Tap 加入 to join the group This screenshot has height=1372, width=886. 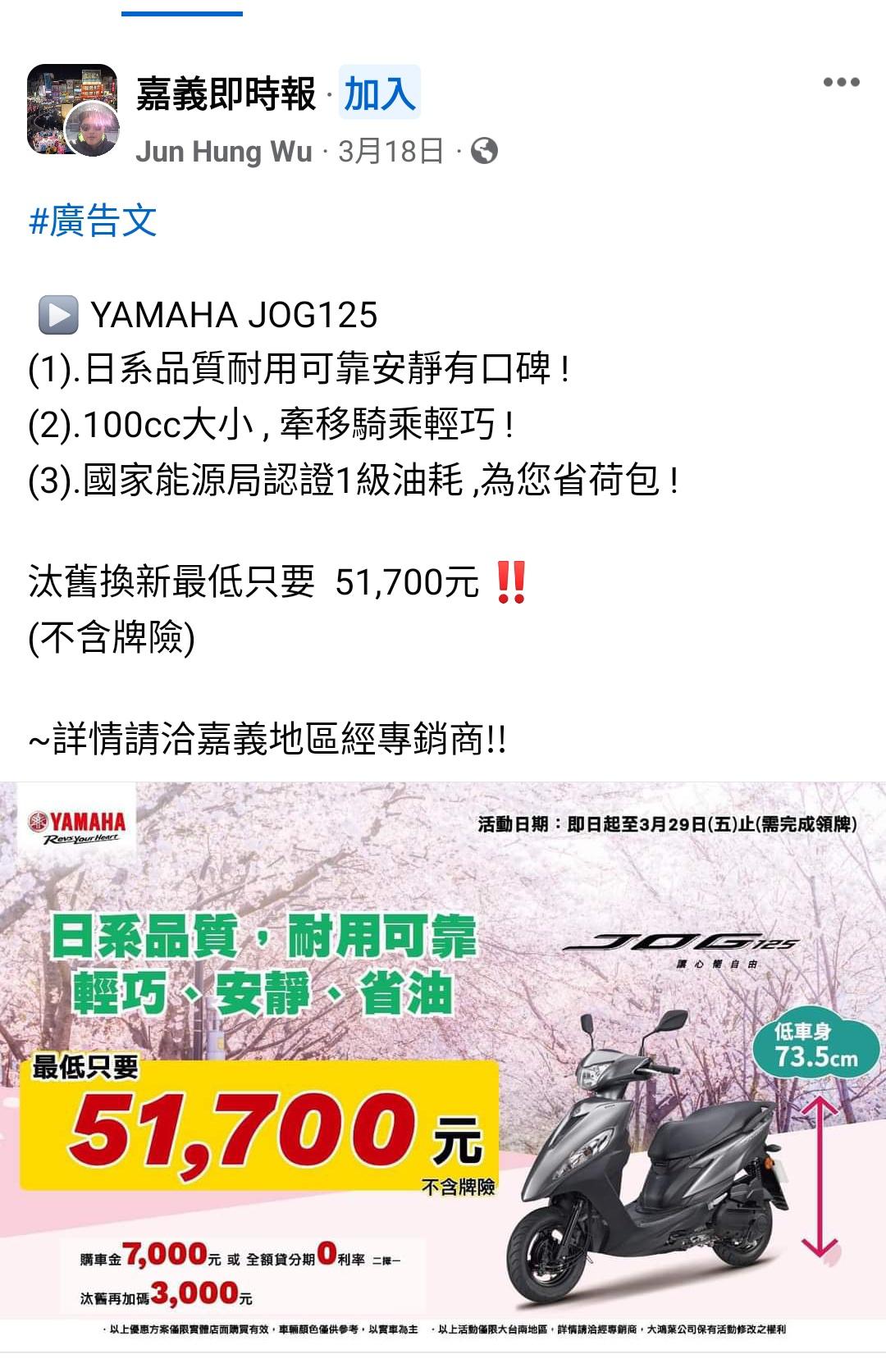pos(379,93)
